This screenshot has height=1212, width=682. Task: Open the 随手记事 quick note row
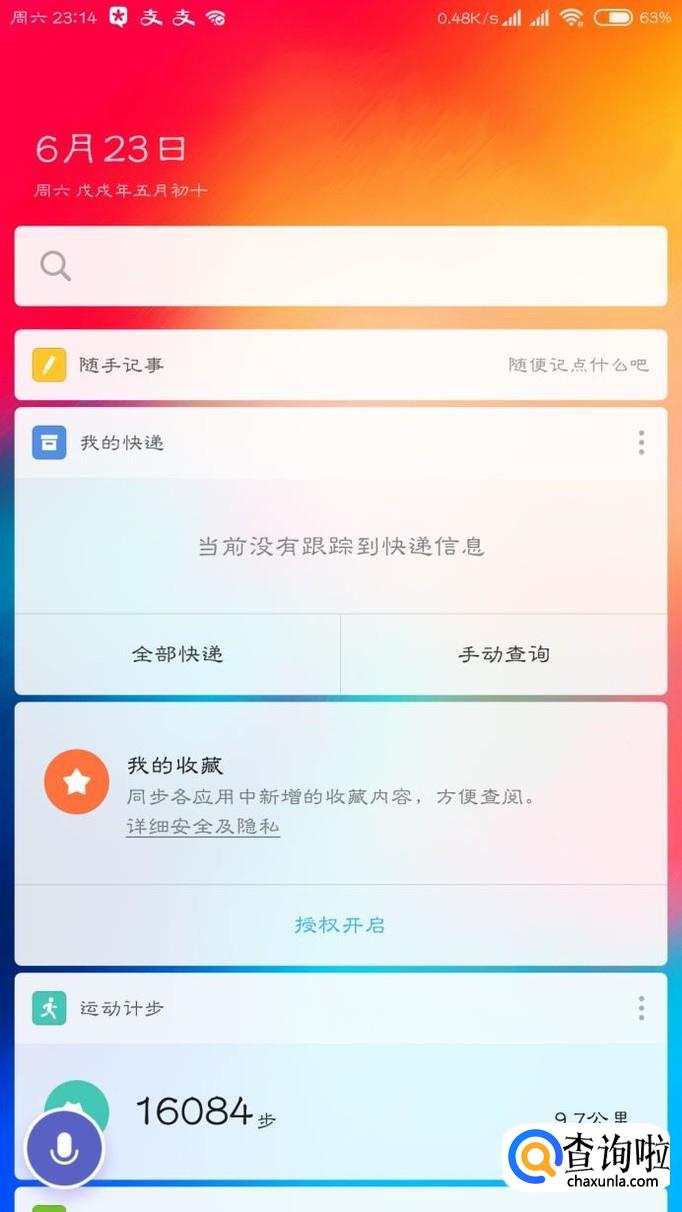[x=340, y=365]
